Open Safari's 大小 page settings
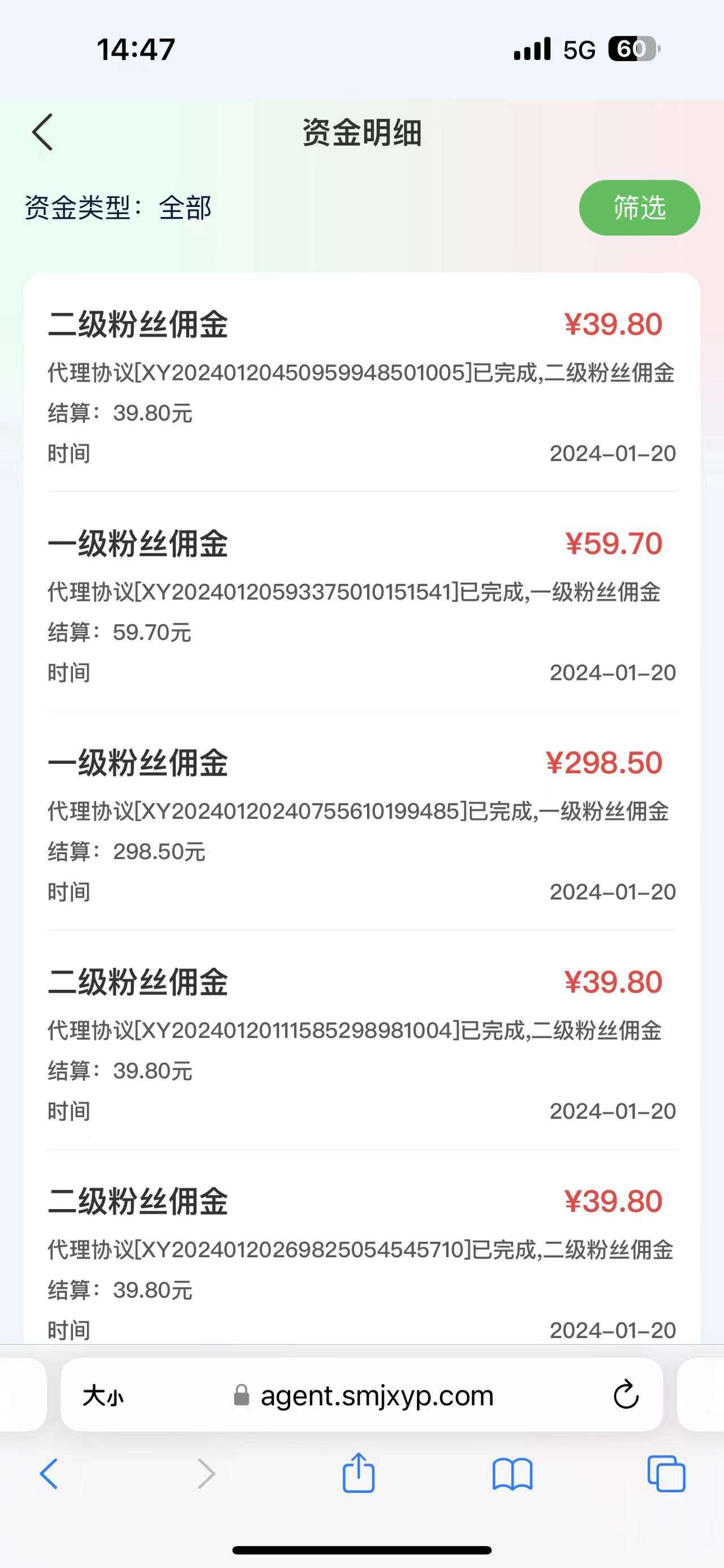 click(103, 1395)
